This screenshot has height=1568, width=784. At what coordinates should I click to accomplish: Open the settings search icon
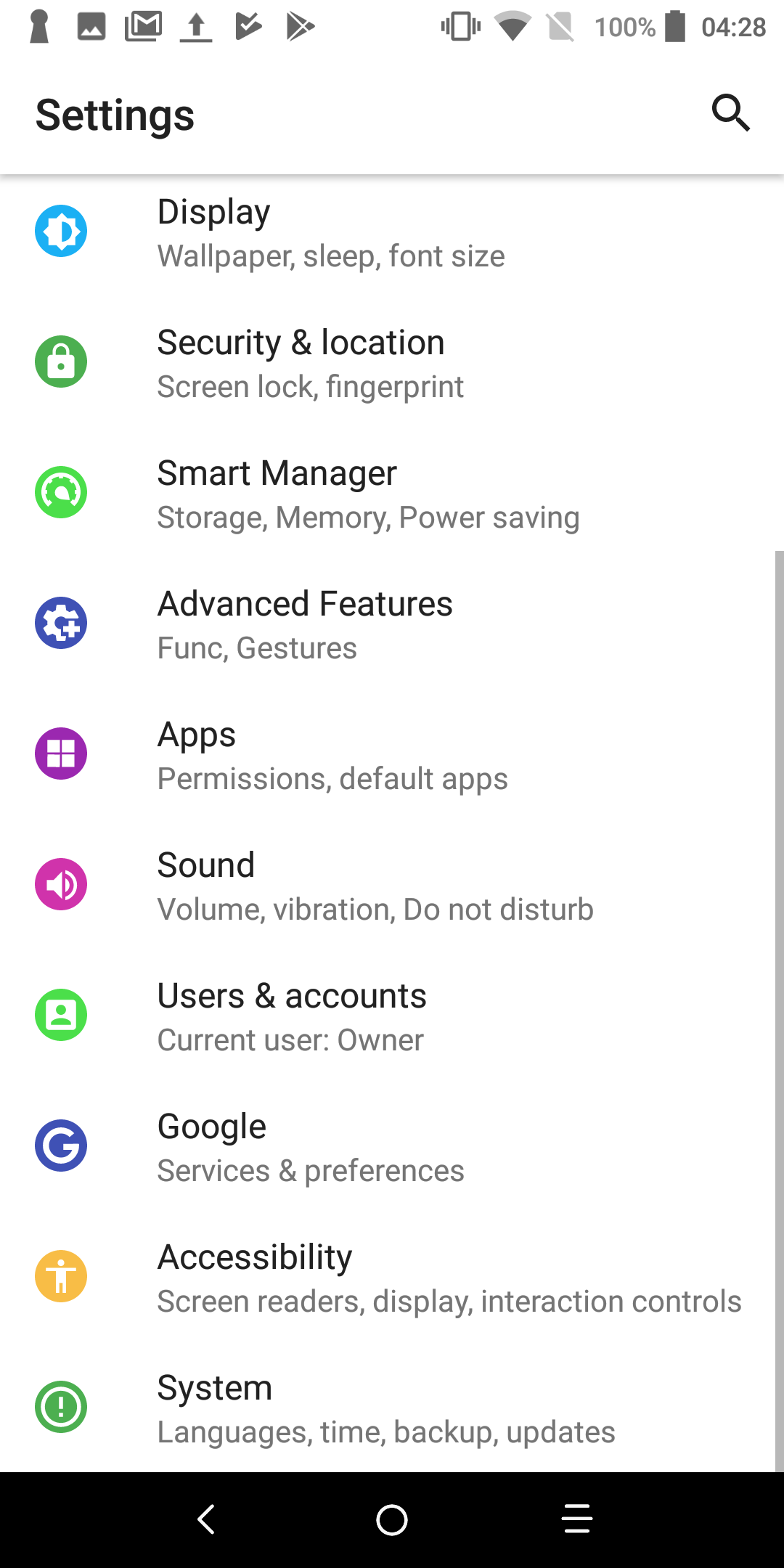730,113
